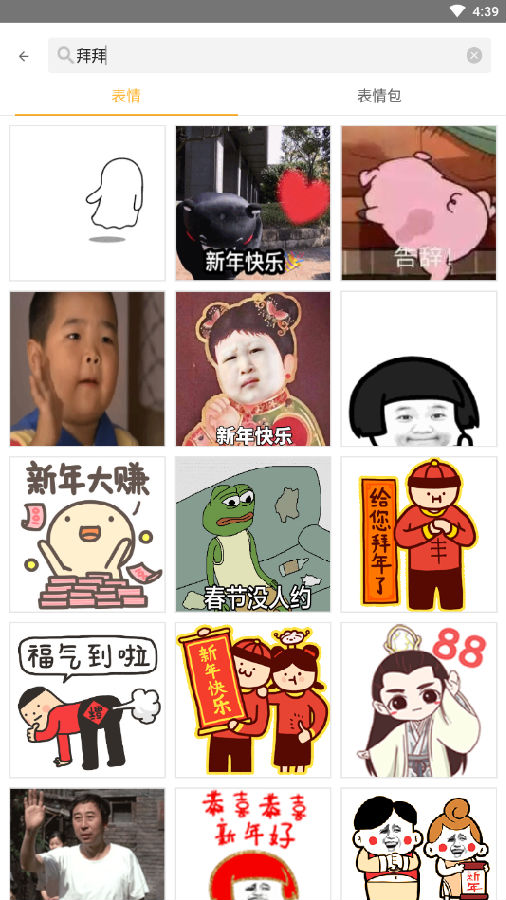Viewport: 506px width, 900px height.
Task: Open the couple holding 新年快乐 scroll sticker
Action: click(253, 700)
